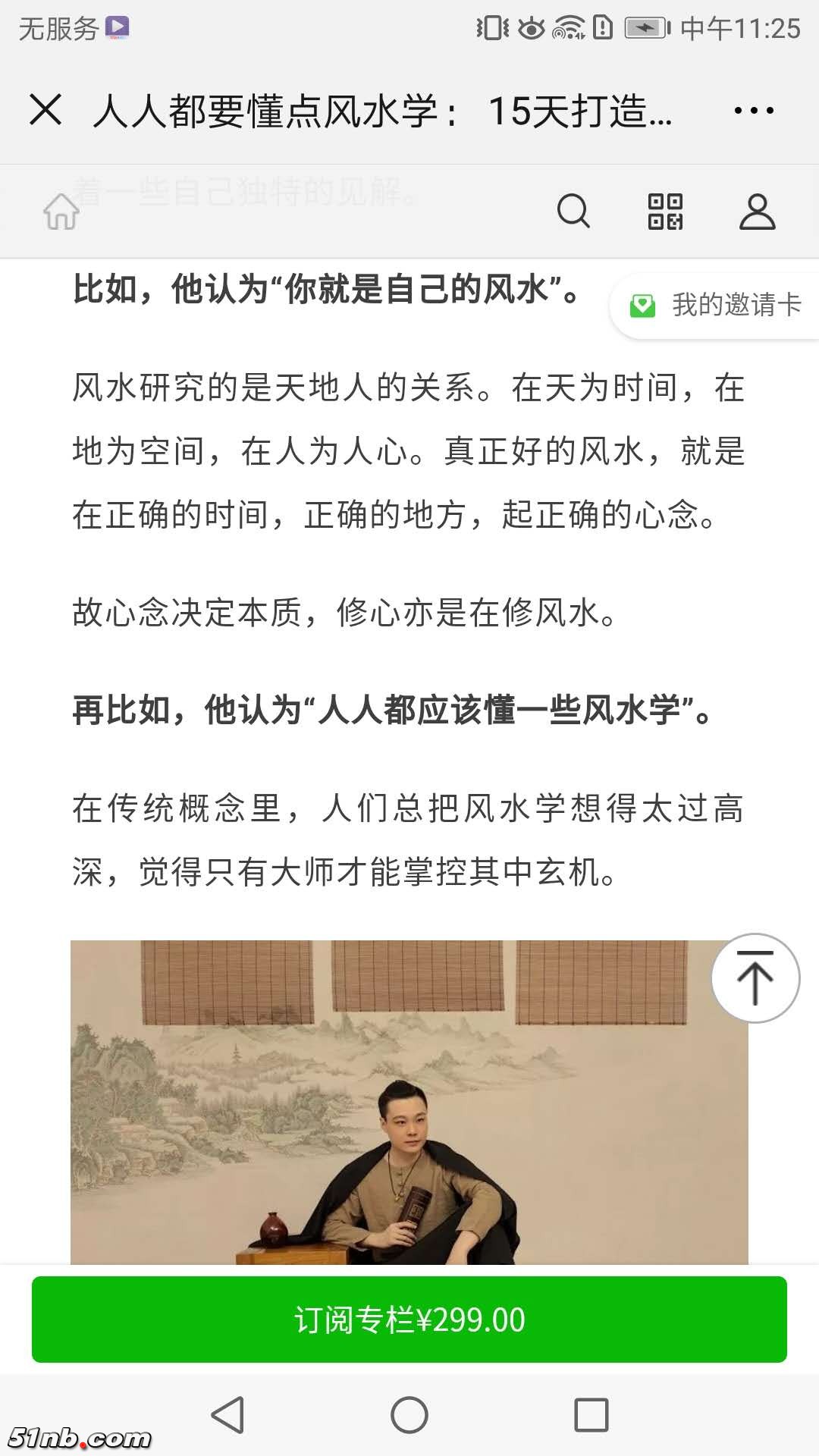
Task: Open the three-dot overflow menu
Action: [753, 111]
